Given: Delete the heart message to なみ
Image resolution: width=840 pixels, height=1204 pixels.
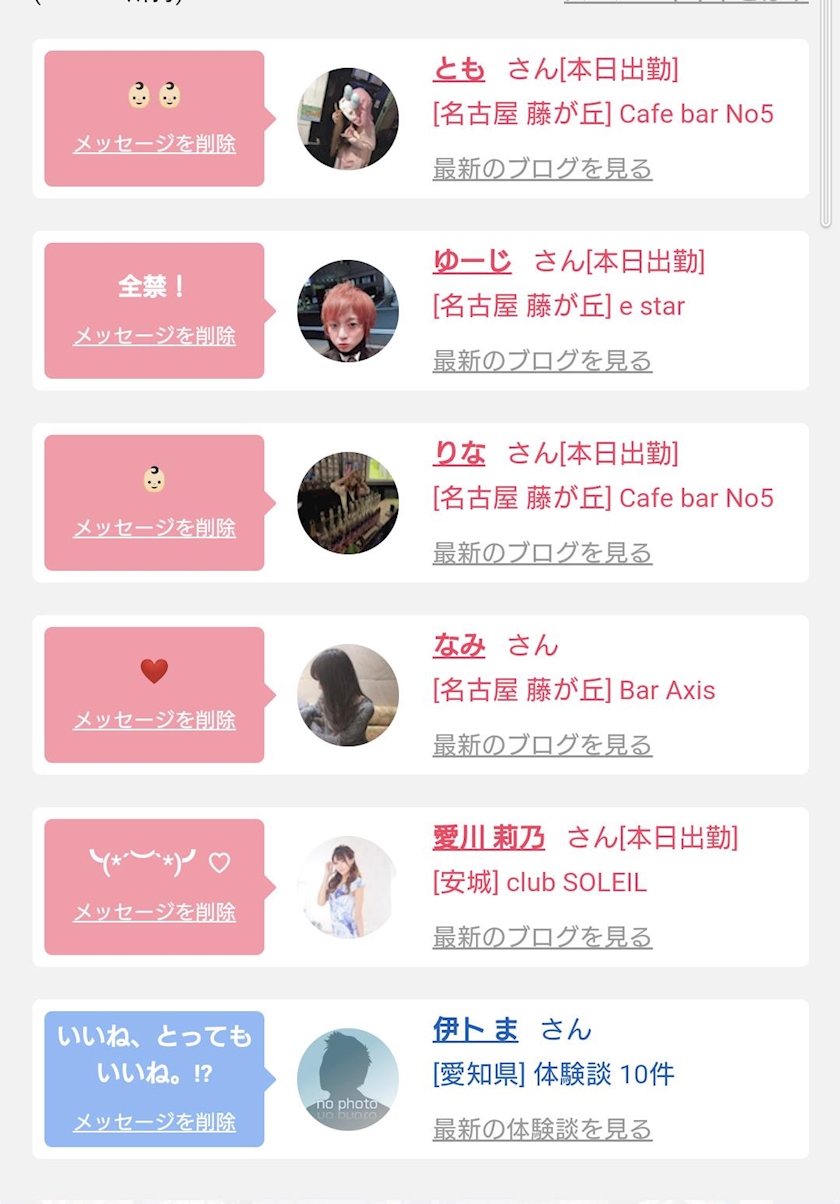Looking at the screenshot, I should (154, 720).
